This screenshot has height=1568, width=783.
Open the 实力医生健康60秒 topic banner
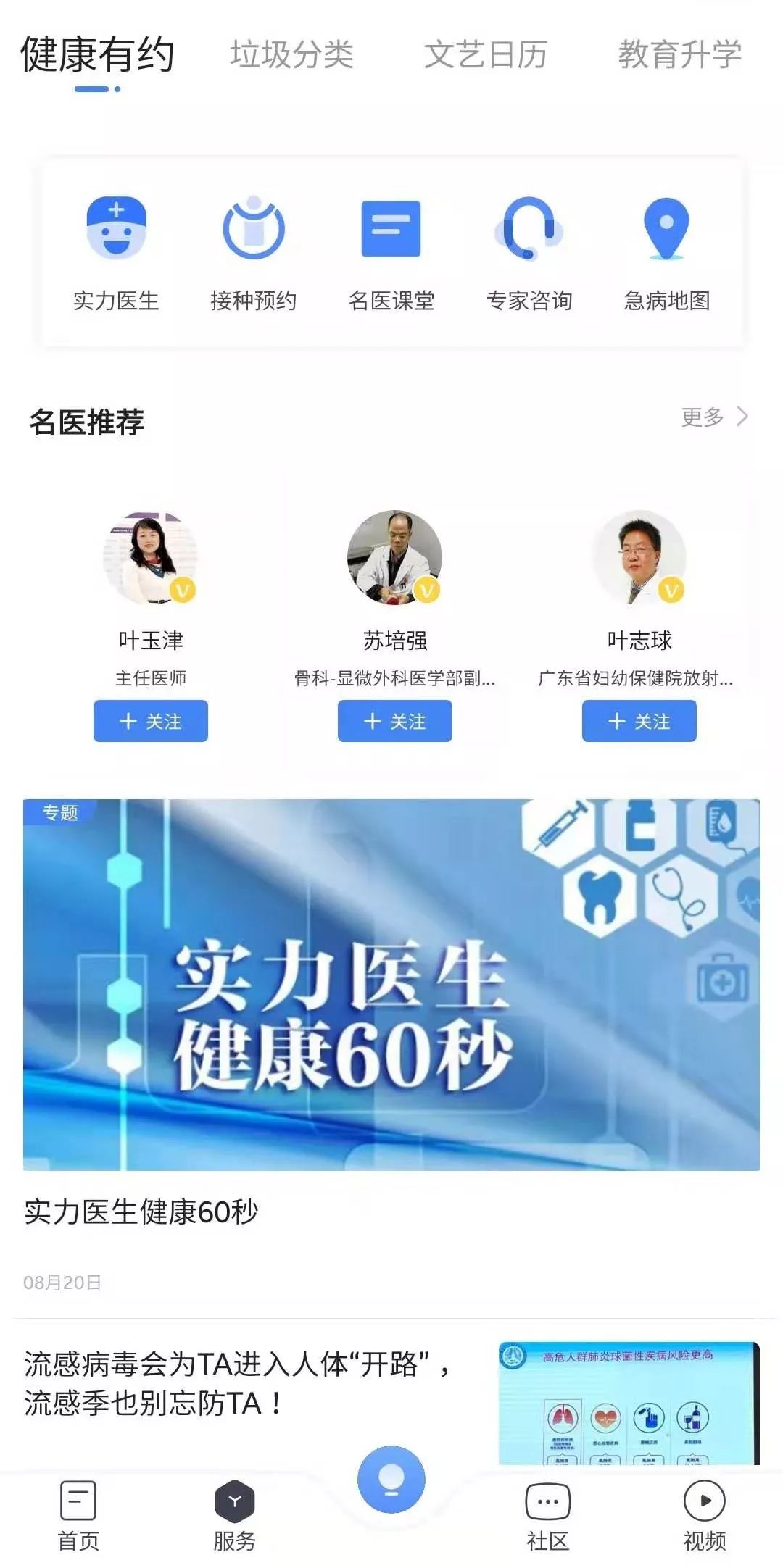pos(391,984)
